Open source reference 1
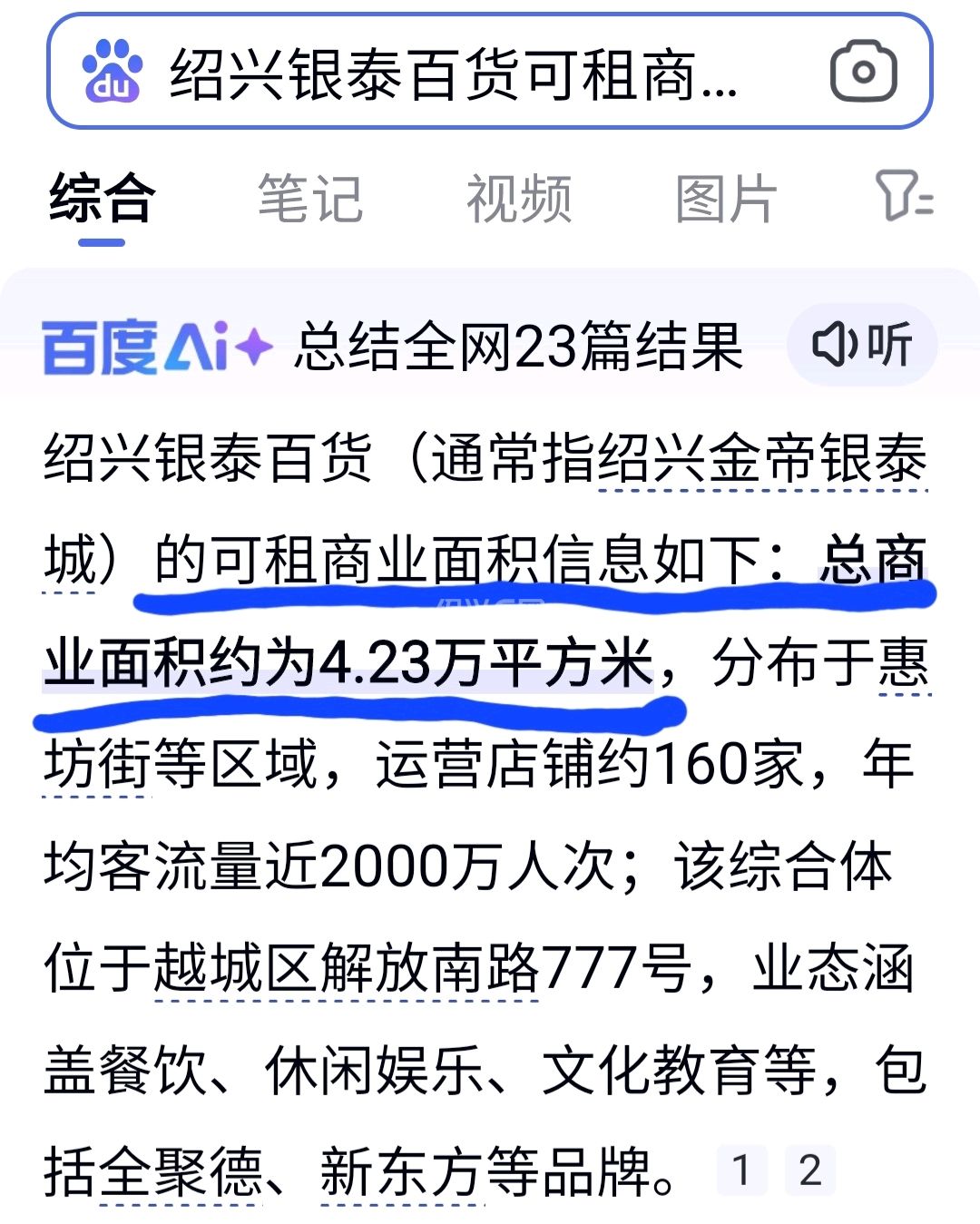The width and height of the screenshot is (980, 1224). [x=741, y=1170]
